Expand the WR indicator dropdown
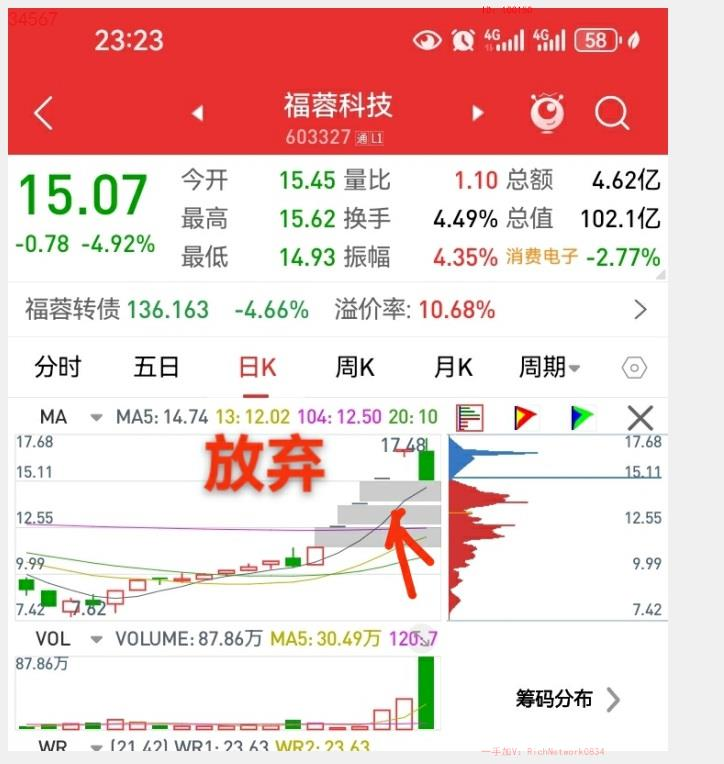This screenshot has height=764, width=724. coord(96,747)
